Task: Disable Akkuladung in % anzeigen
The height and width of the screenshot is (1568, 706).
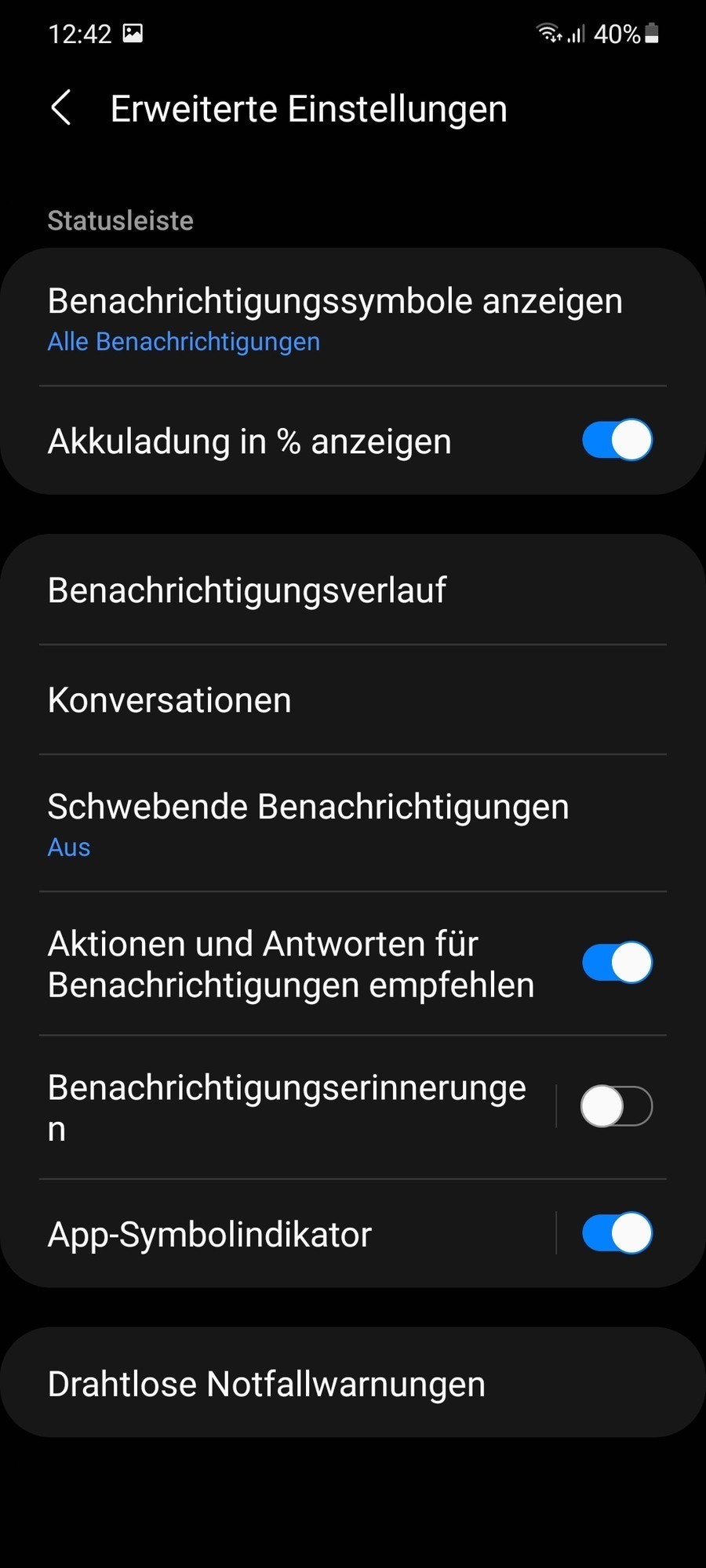Action: pyautogui.click(x=617, y=440)
